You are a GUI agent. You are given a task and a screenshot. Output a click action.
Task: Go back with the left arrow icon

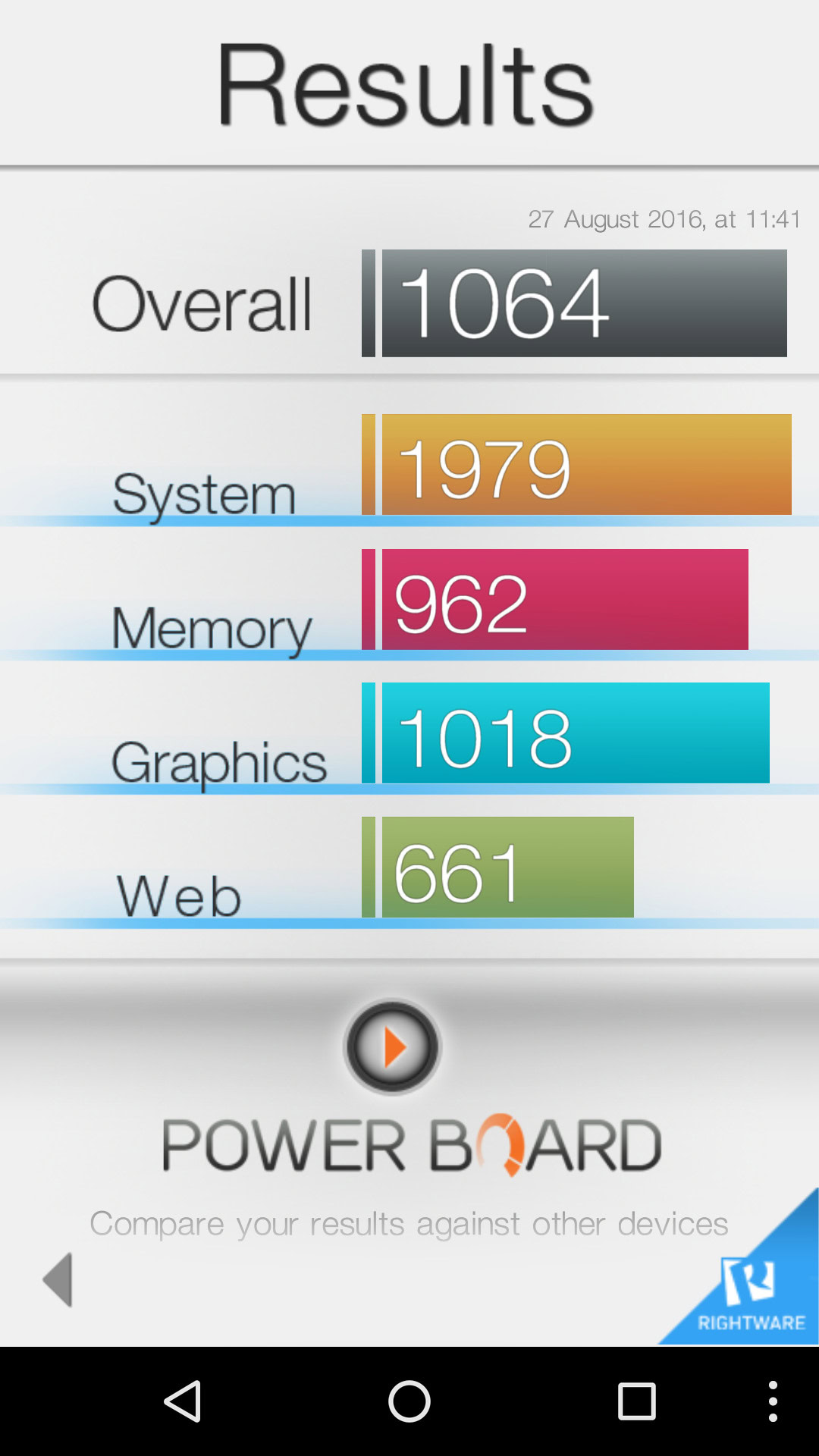click(x=58, y=1279)
